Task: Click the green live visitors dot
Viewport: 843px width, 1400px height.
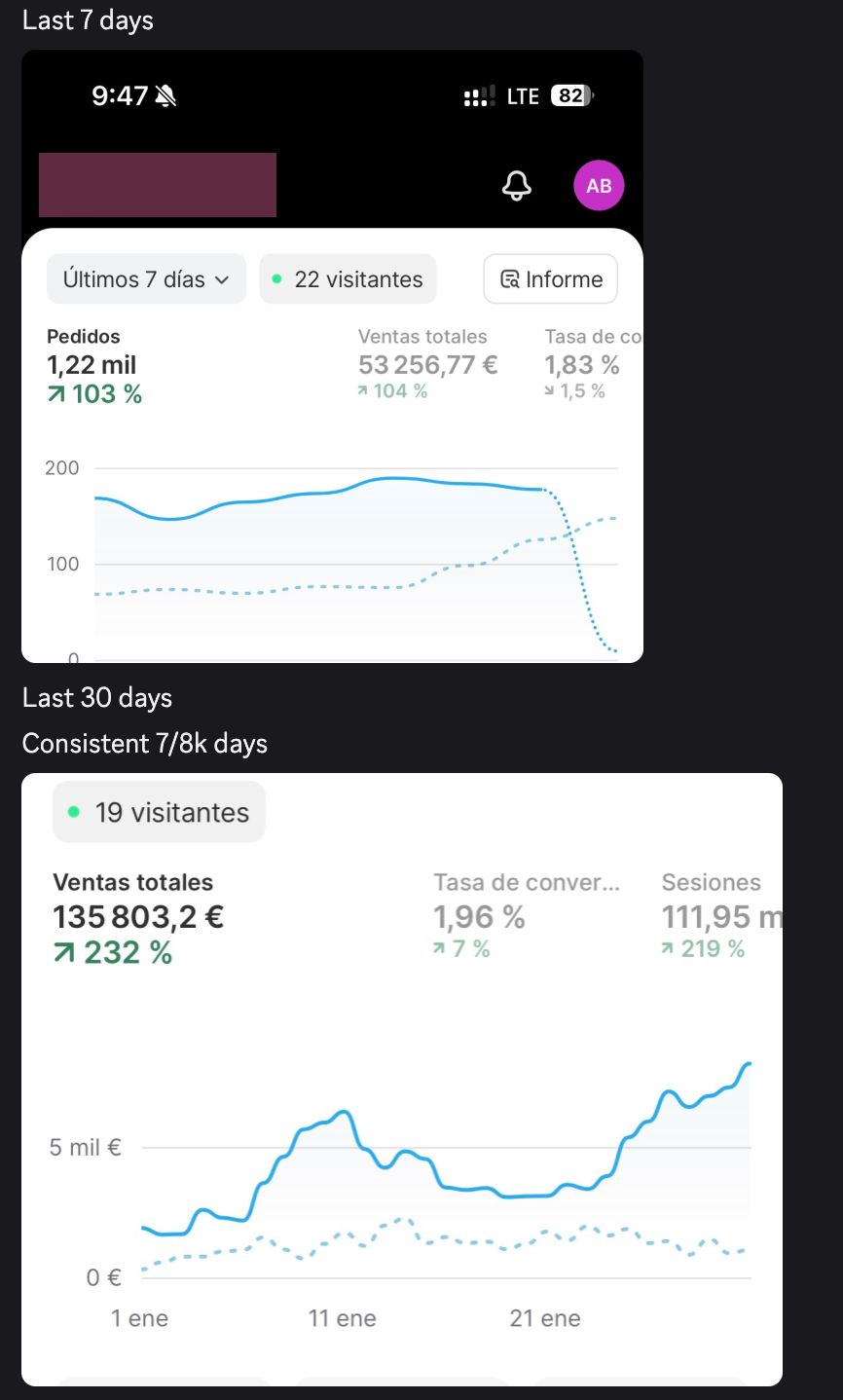Action: click(277, 278)
